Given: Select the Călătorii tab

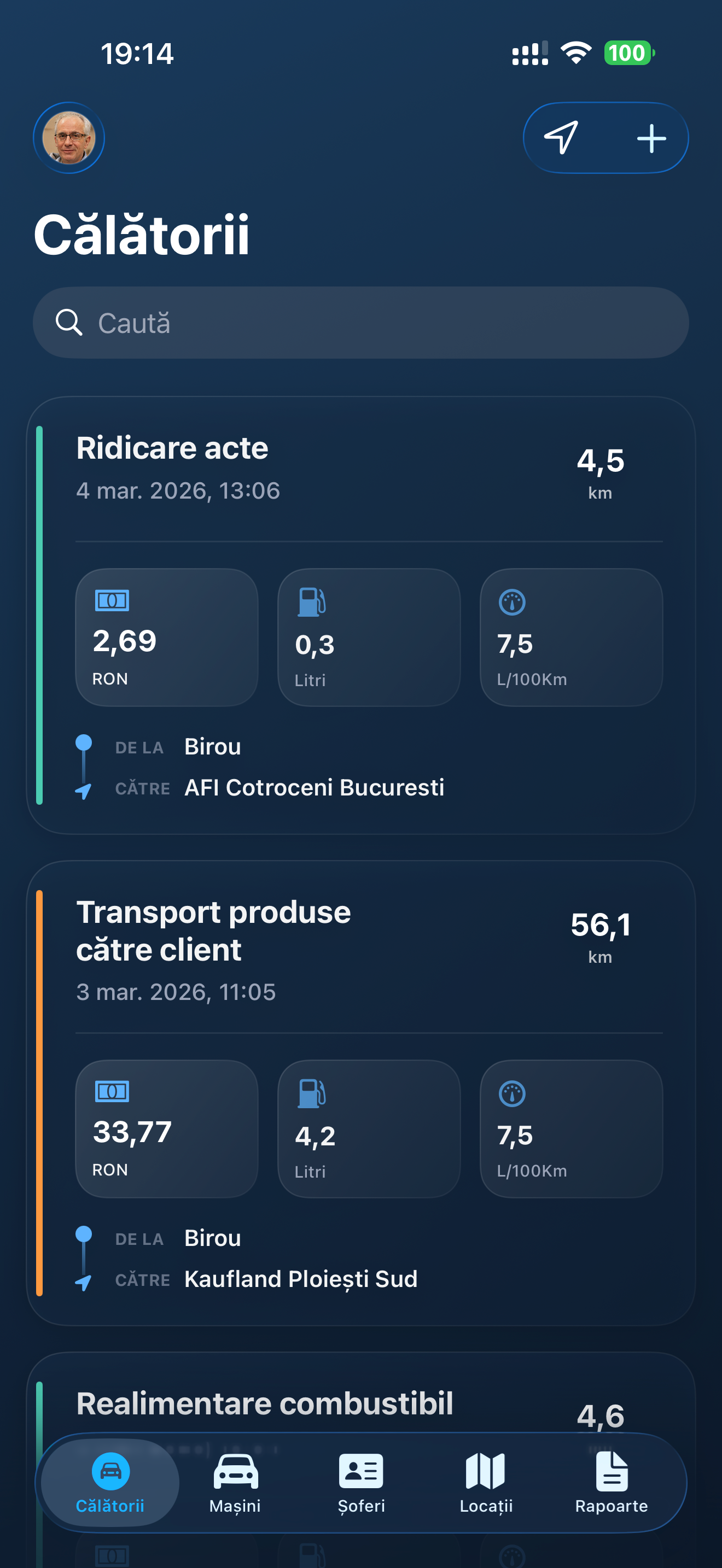Looking at the screenshot, I should pyautogui.click(x=110, y=1483).
